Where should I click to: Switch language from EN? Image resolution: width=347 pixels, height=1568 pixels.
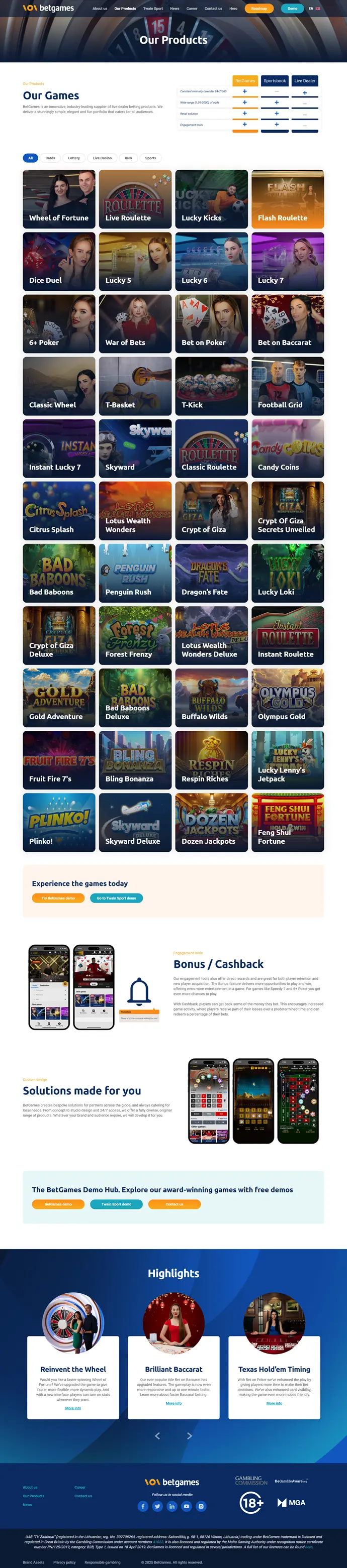point(313,9)
